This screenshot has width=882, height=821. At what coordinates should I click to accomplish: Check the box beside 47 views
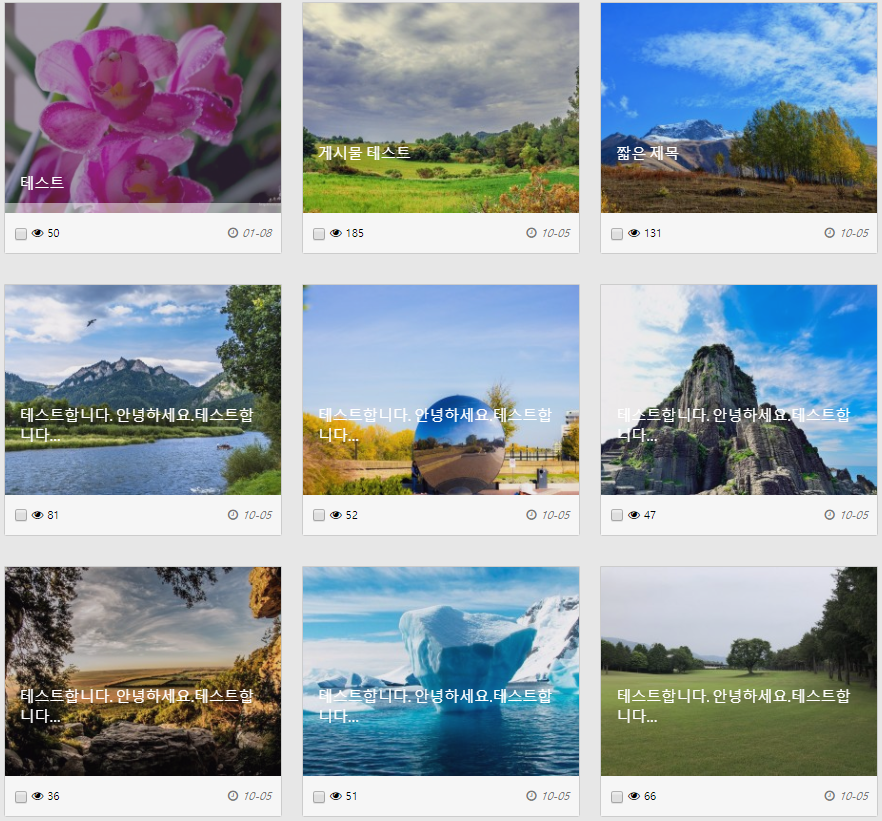click(x=617, y=516)
